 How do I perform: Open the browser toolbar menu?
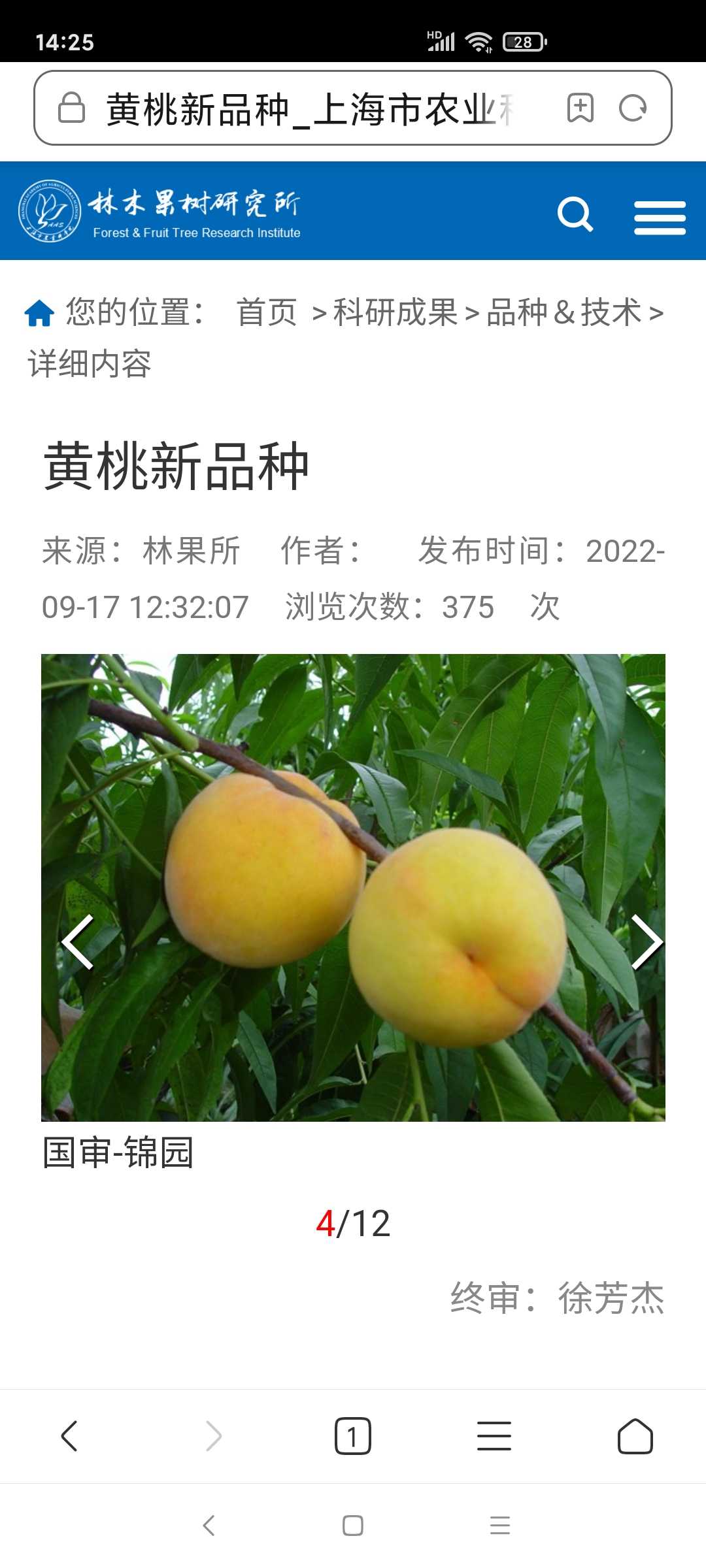click(494, 1436)
